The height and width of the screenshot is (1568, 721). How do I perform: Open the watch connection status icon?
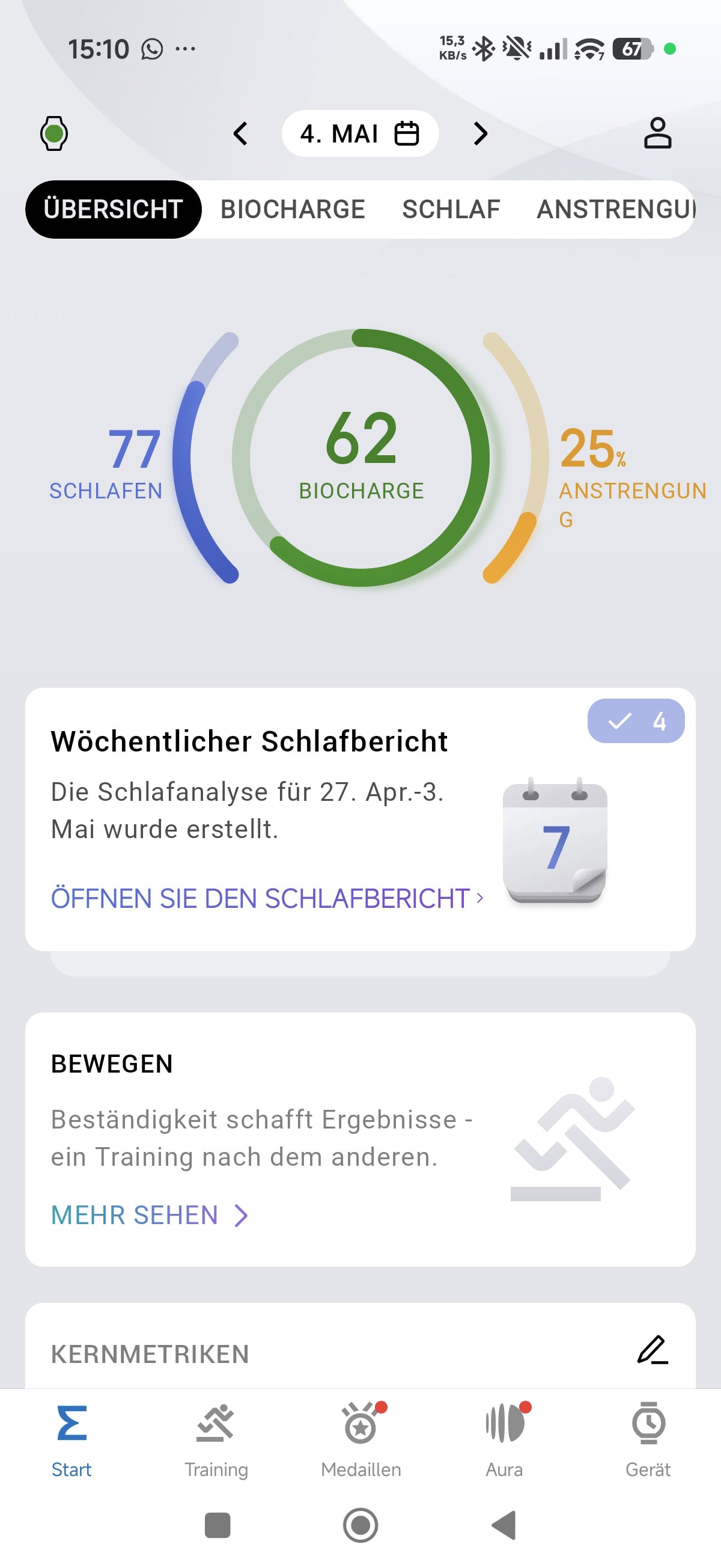point(53,133)
